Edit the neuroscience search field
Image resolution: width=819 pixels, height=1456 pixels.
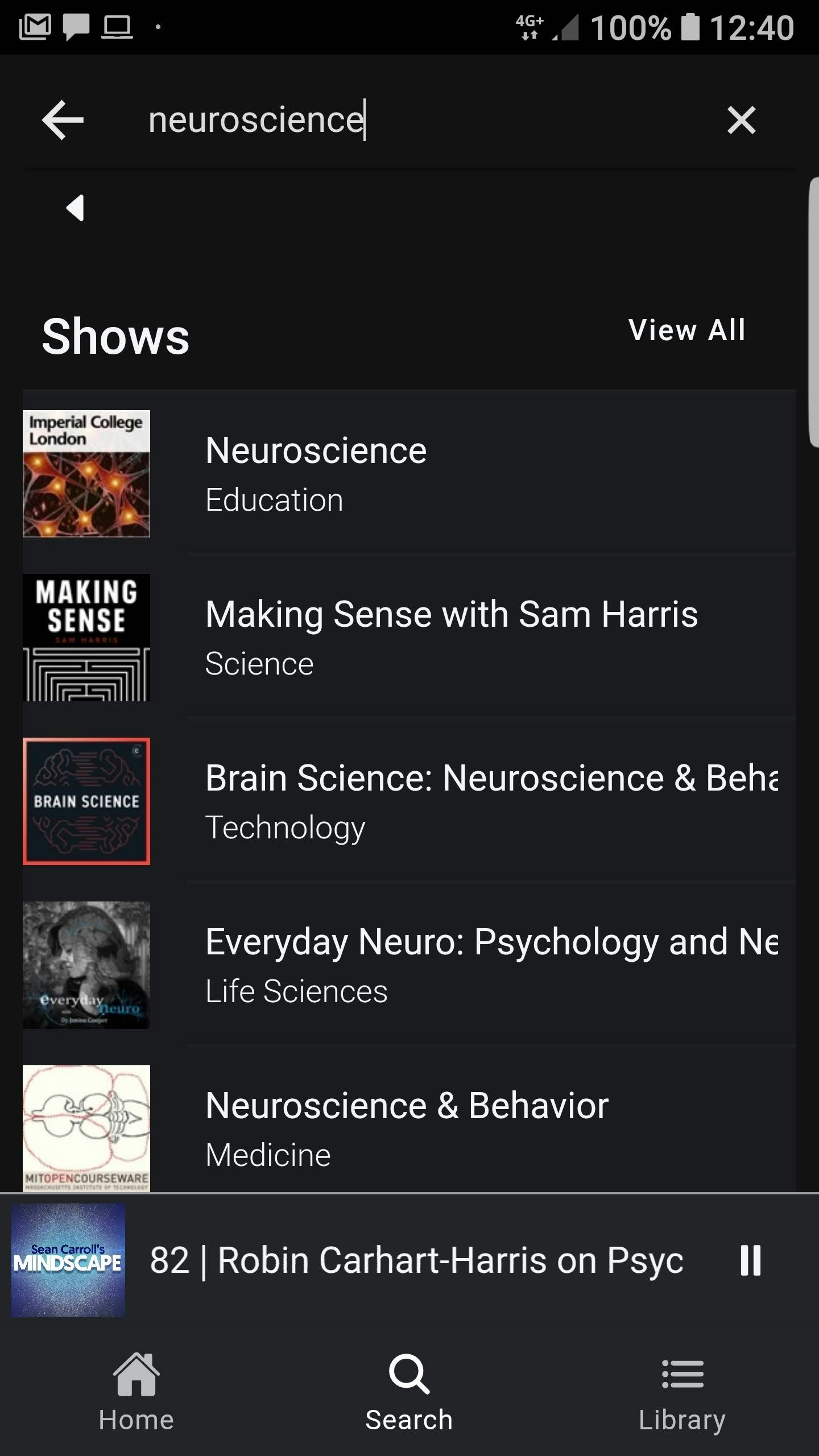[398, 120]
